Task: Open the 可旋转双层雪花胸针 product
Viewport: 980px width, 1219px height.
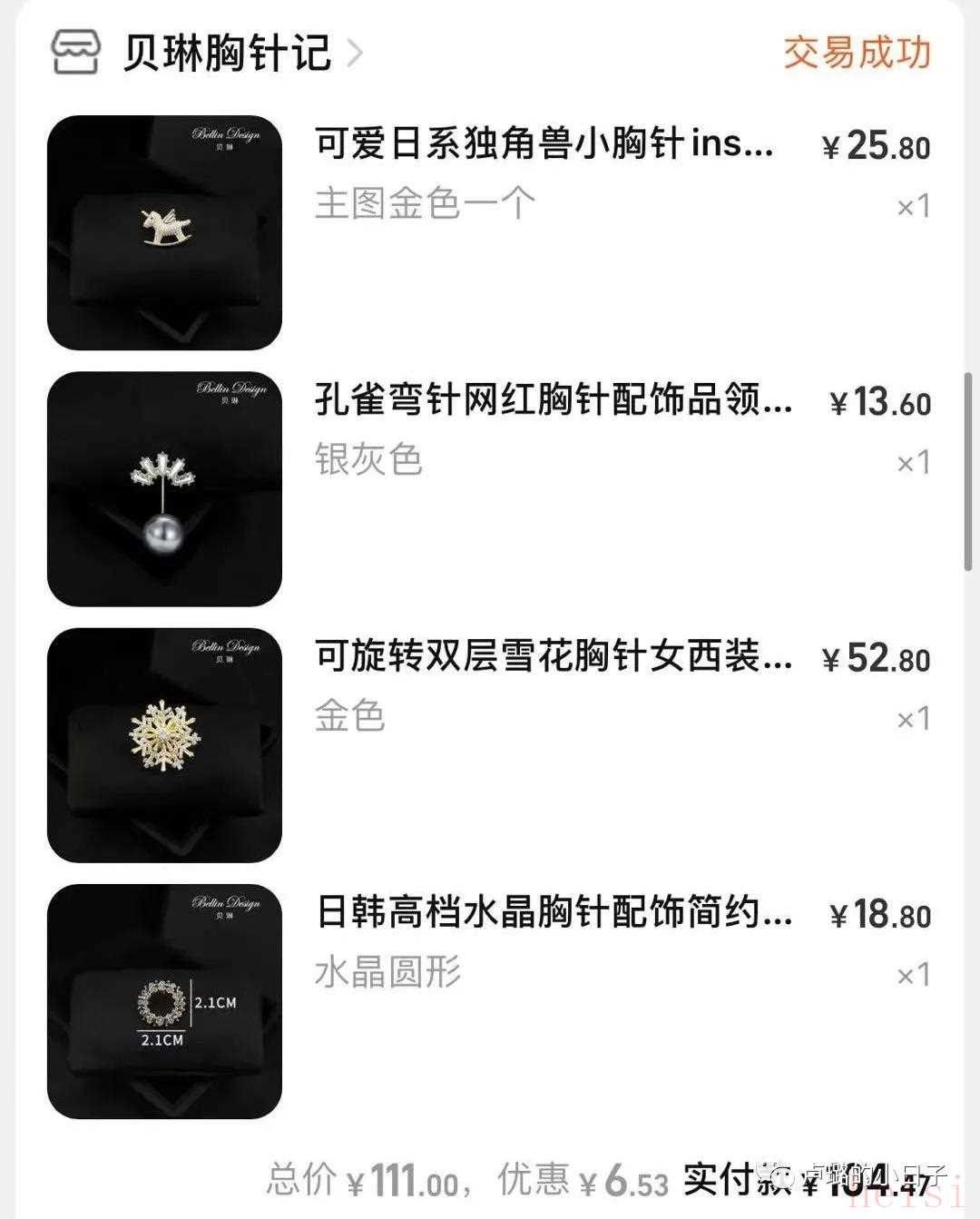Action: point(553,656)
